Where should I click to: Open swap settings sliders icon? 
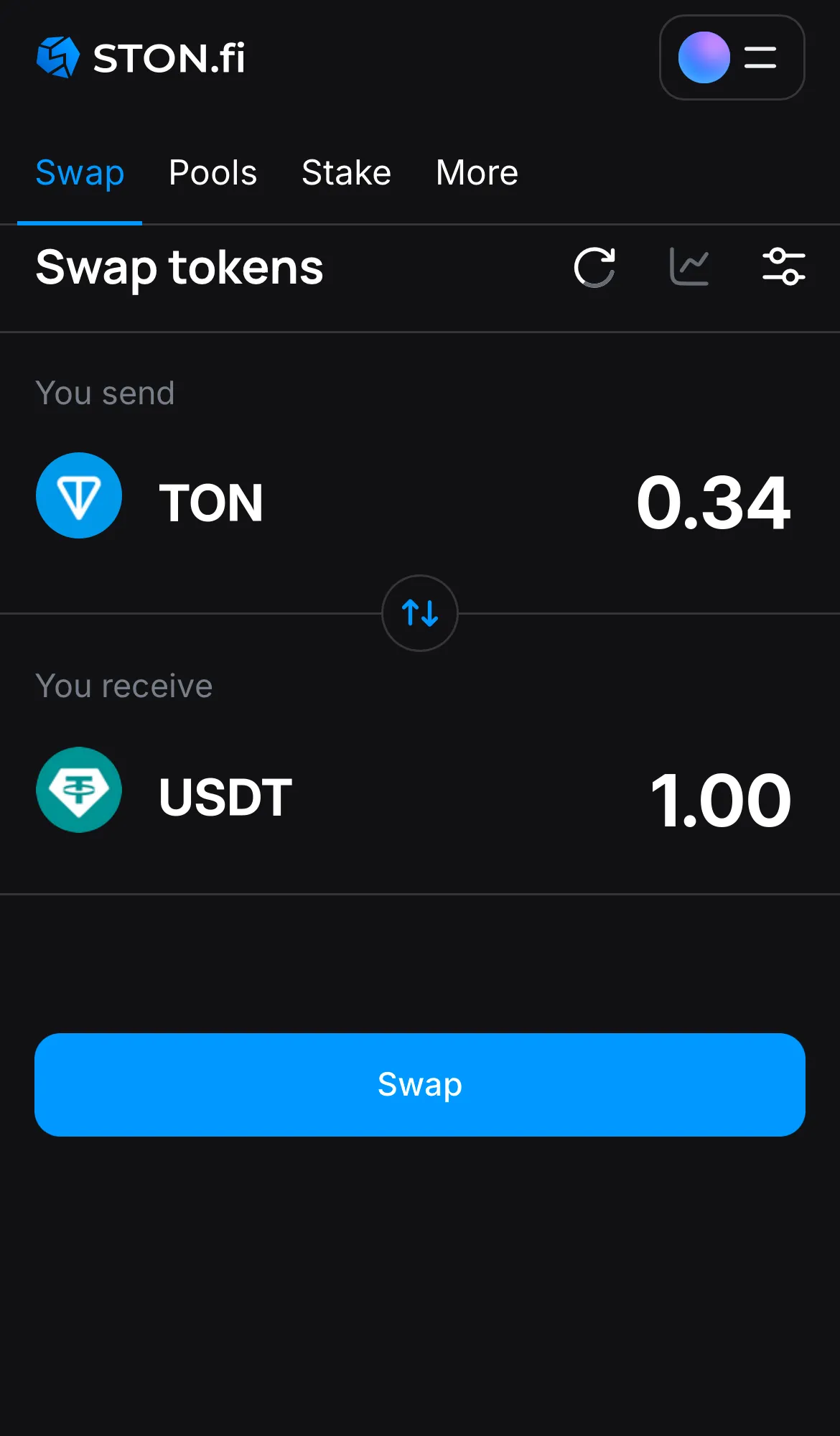pyautogui.click(x=783, y=266)
